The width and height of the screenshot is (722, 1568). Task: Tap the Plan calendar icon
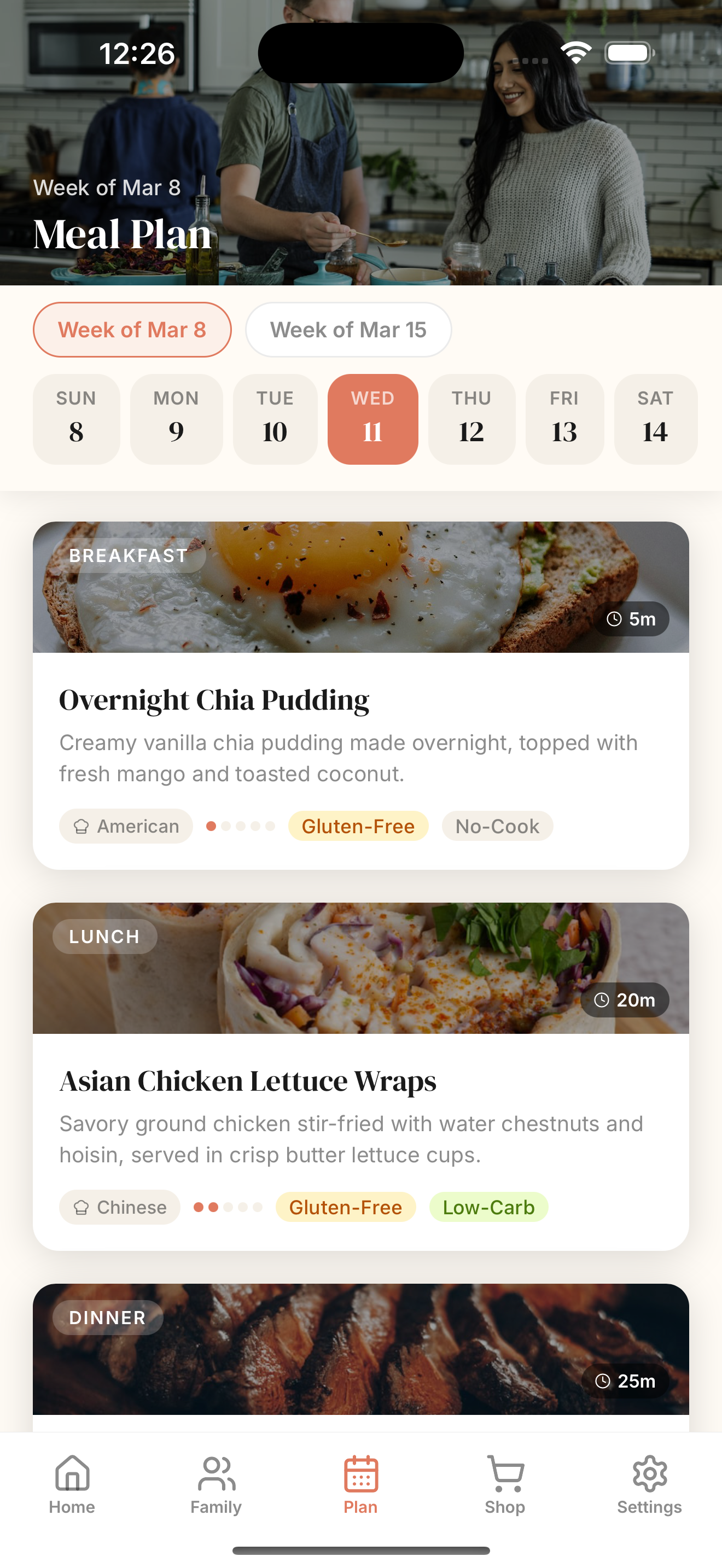click(360, 1485)
